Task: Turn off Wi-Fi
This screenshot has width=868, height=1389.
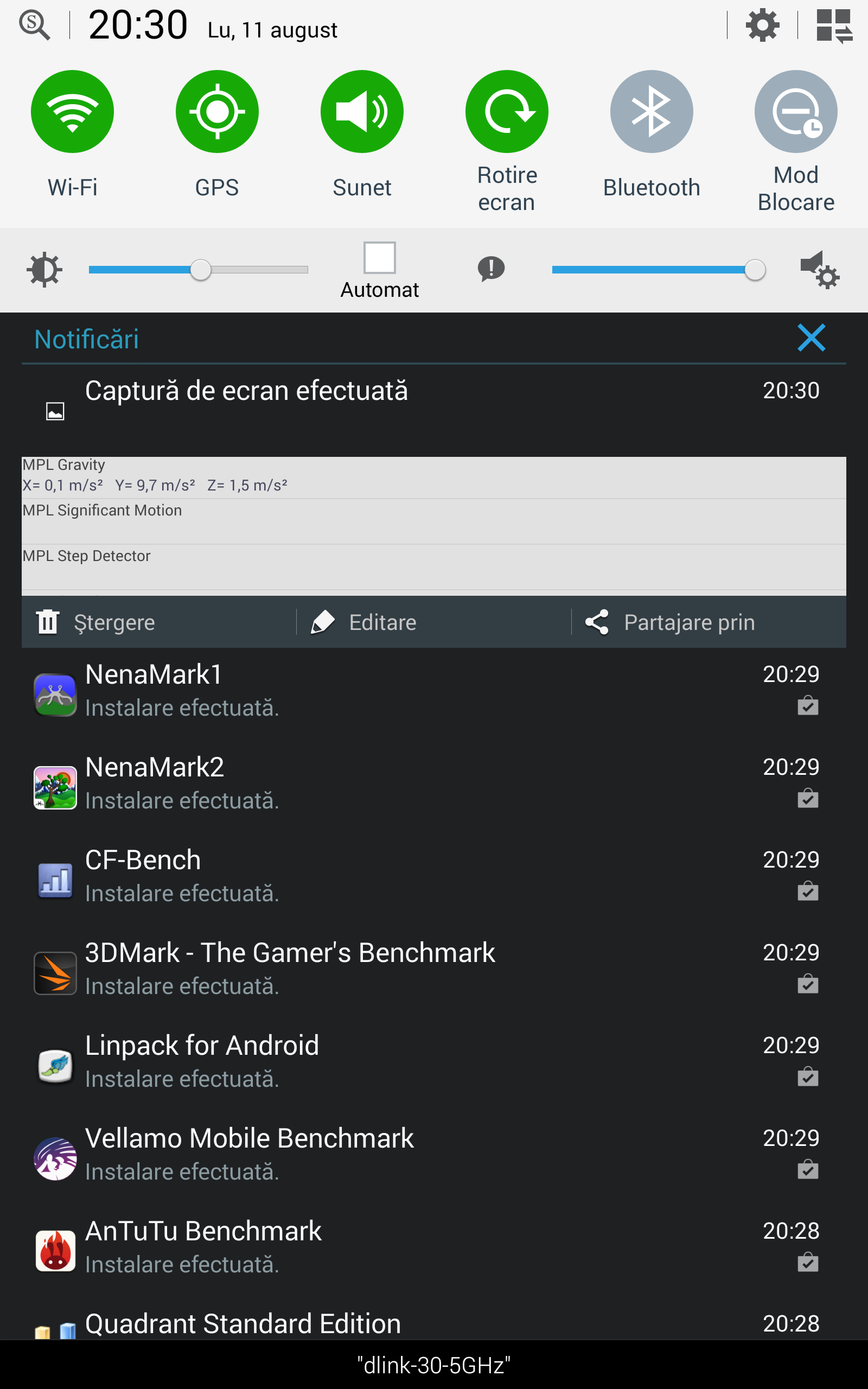Action: click(72, 112)
